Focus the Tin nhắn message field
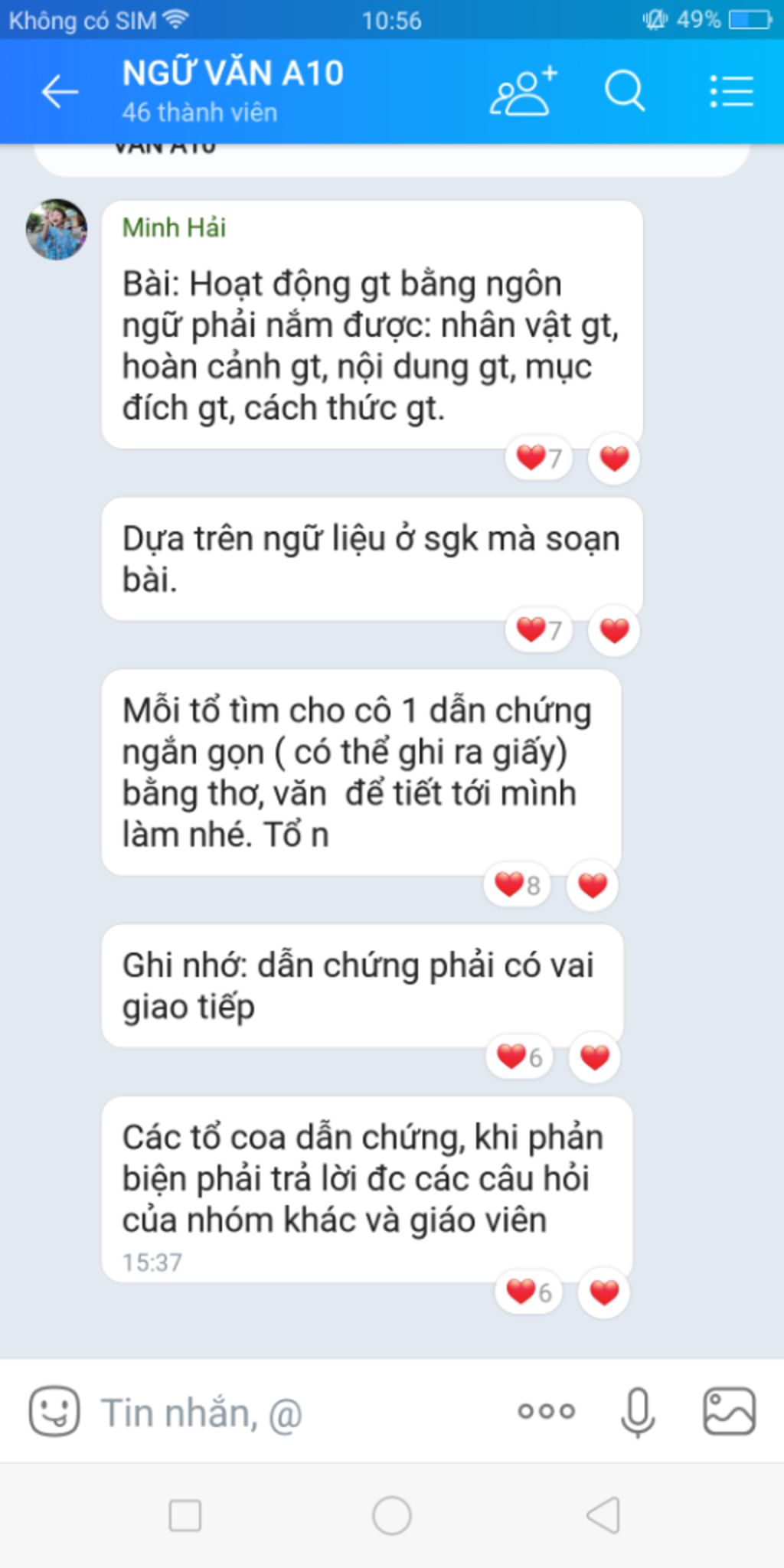The width and height of the screenshot is (784, 1568). (299, 1413)
